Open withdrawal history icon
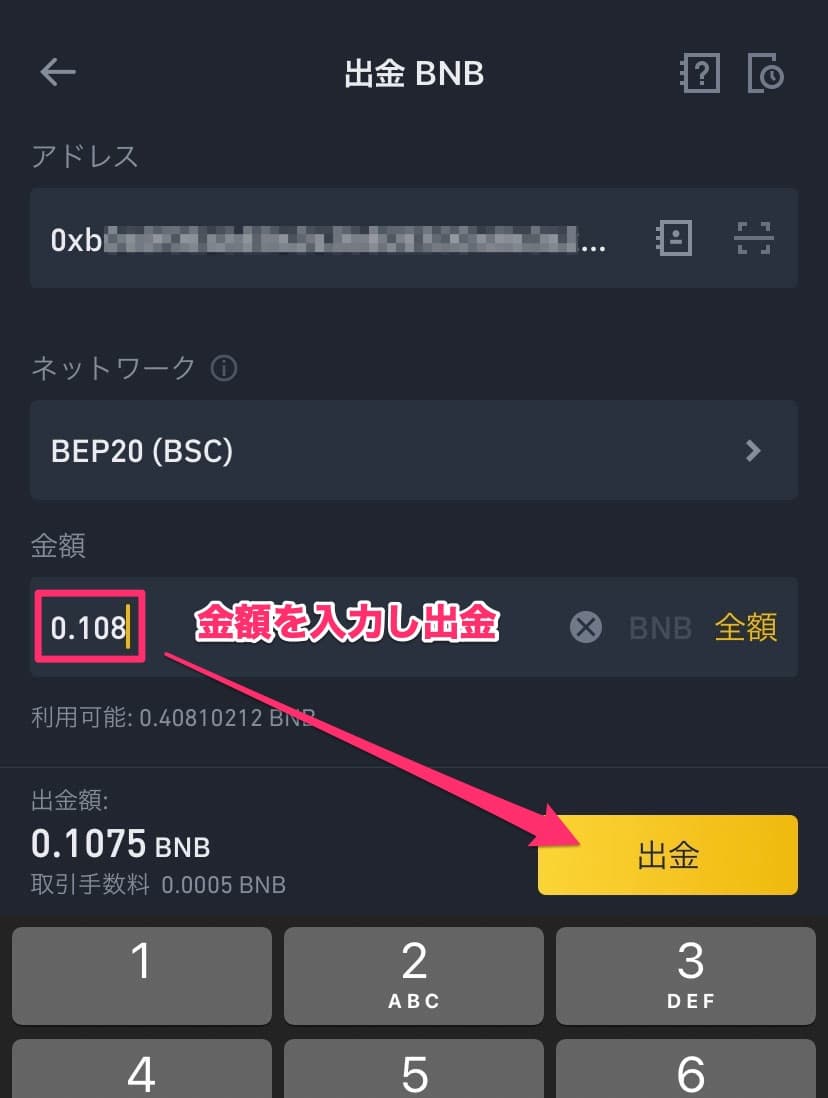The height and width of the screenshot is (1098, 828). point(766,74)
